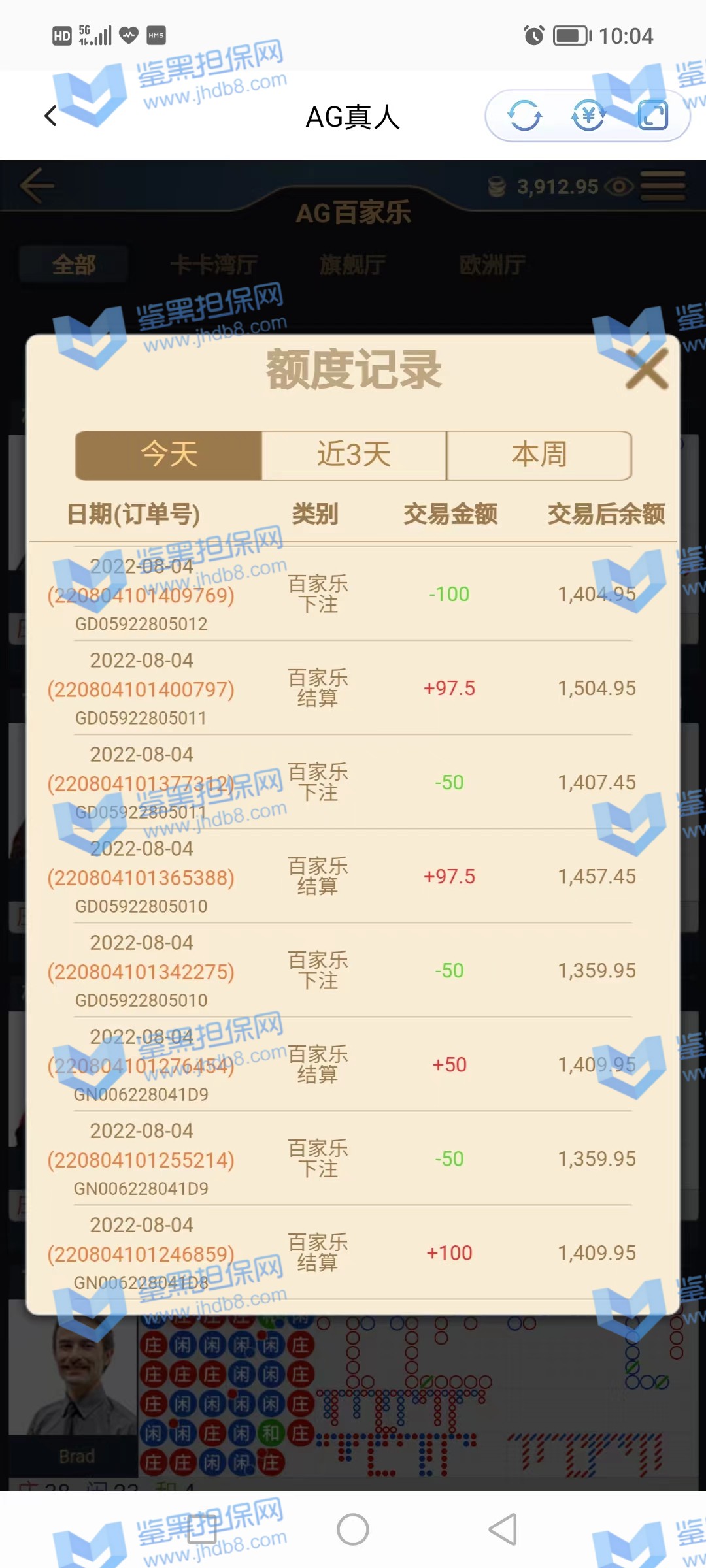The height and width of the screenshot is (1568, 706).
Task: Go back from the AG真人 page
Action: (50, 116)
